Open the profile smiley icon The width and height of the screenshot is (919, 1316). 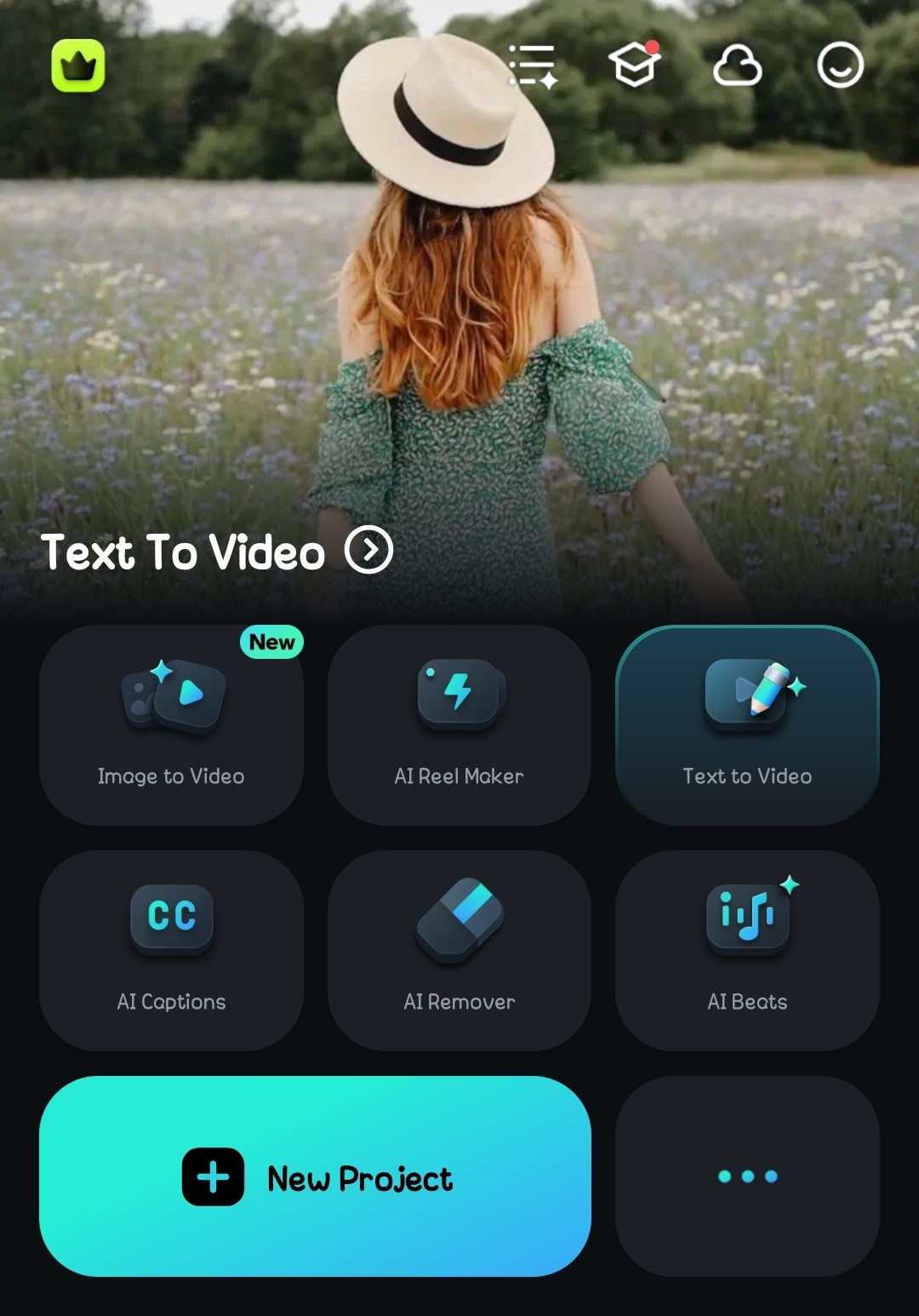[840, 66]
